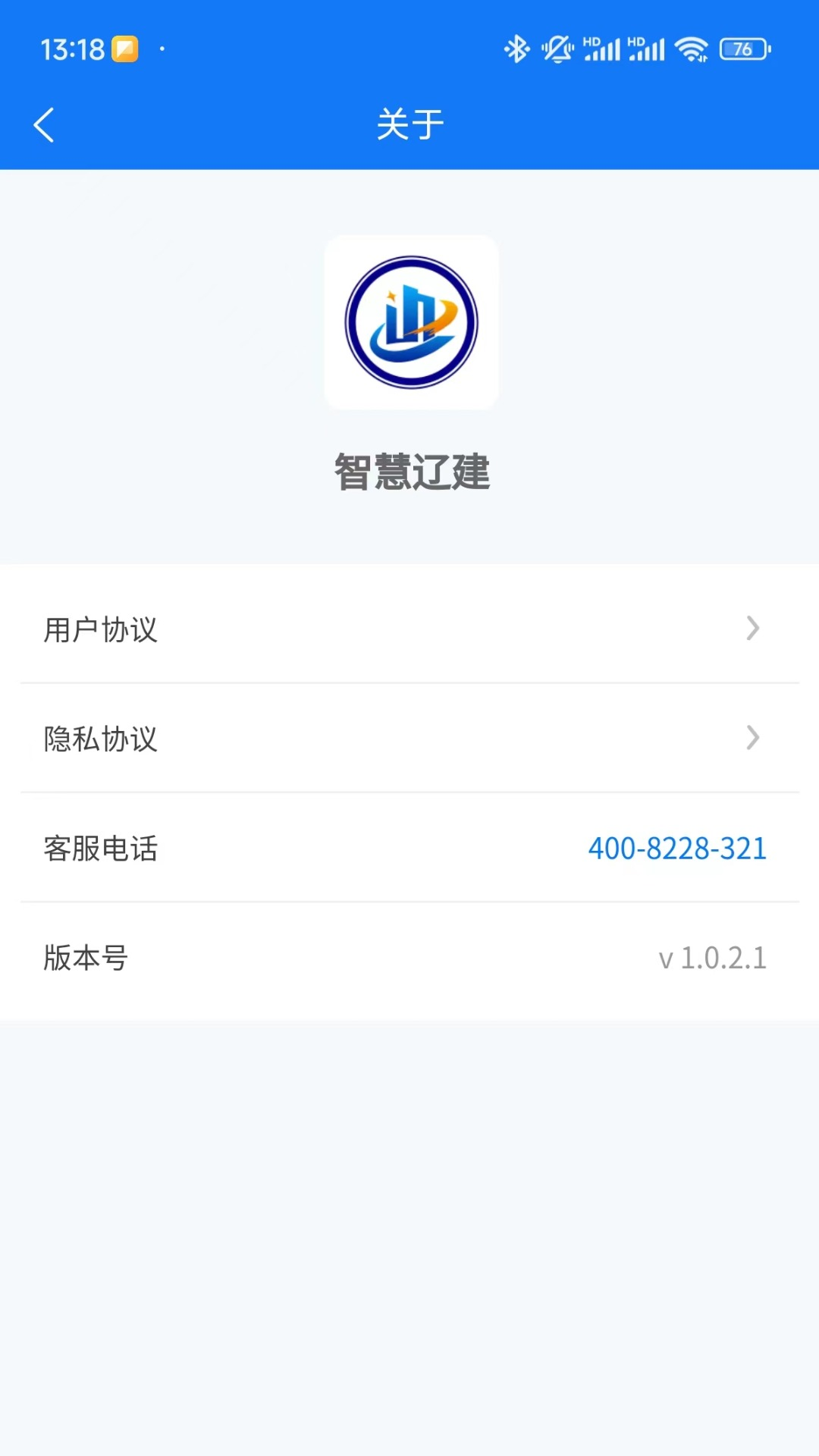This screenshot has width=819, height=1456.
Task: Click the back arrow icon
Action: click(44, 124)
